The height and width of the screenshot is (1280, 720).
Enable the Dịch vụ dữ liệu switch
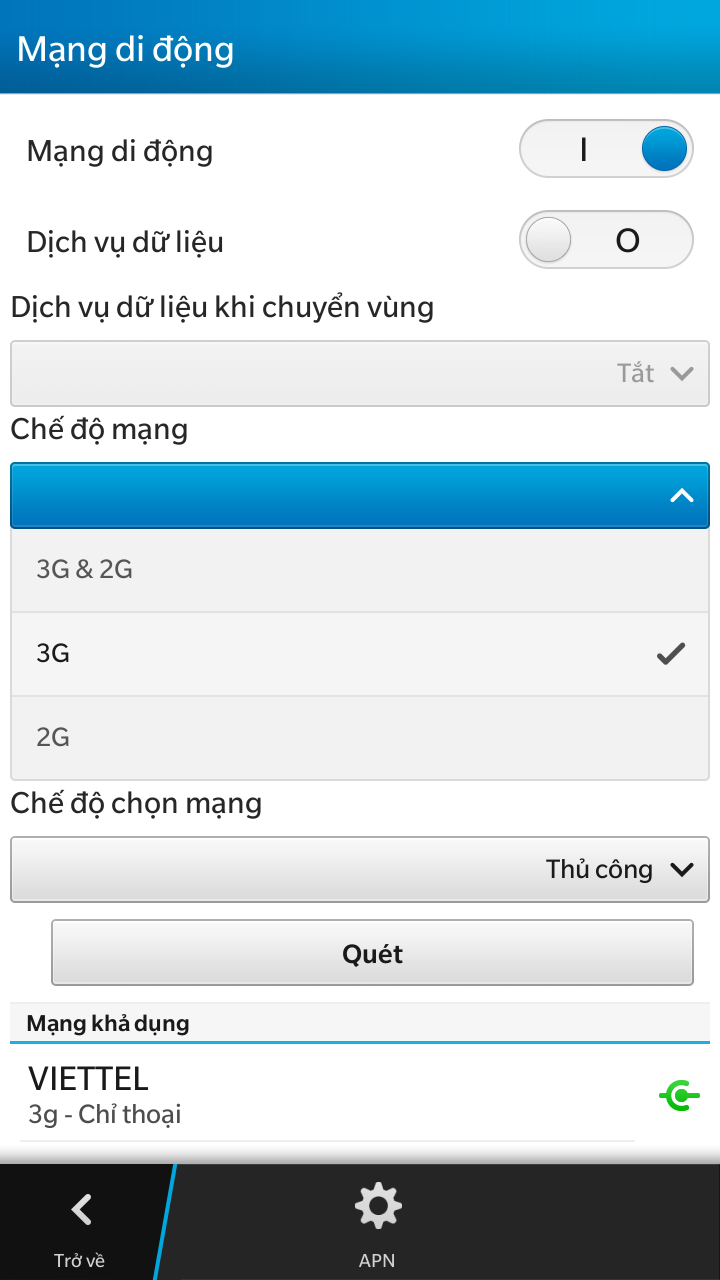coord(605,240)
